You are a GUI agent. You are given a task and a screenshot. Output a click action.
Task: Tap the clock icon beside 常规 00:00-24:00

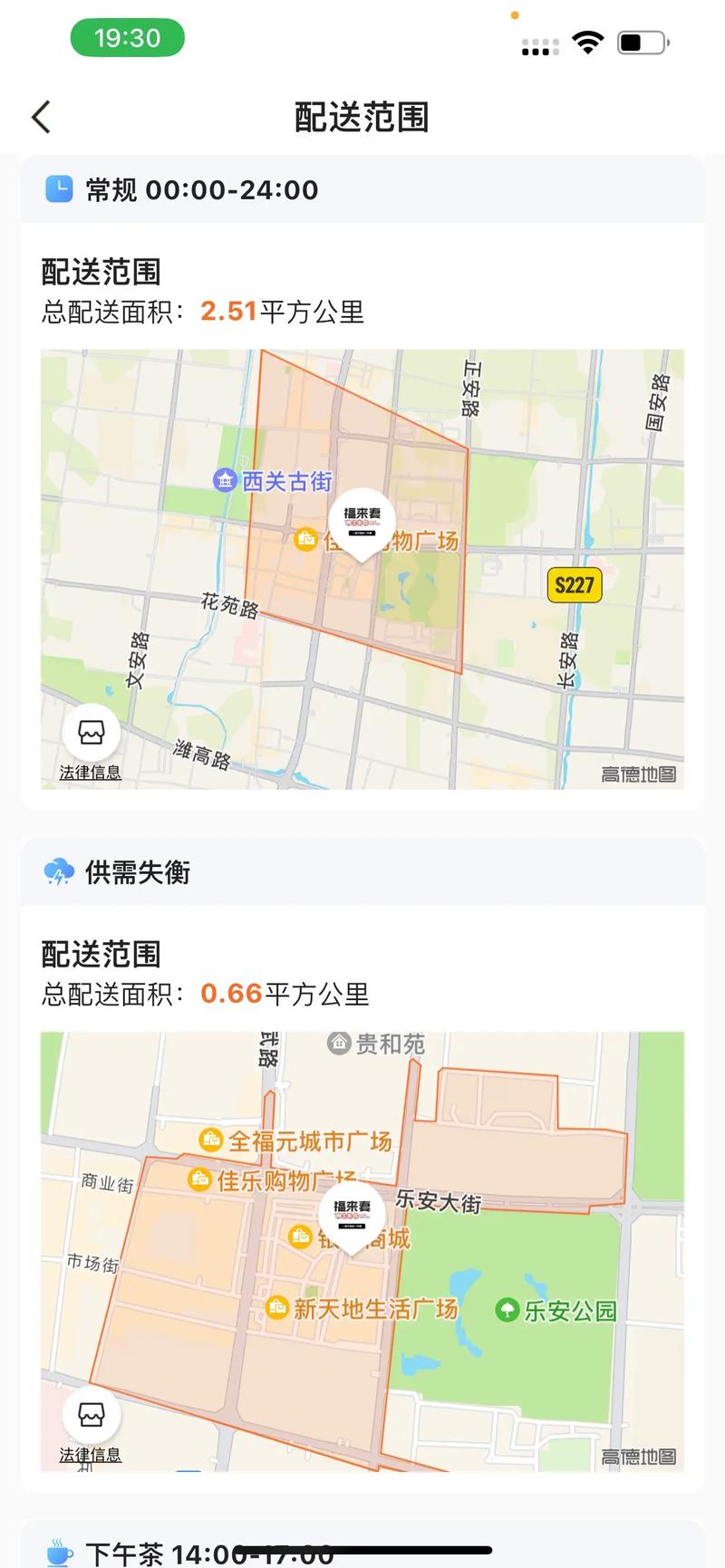click(x=59, y=189)
